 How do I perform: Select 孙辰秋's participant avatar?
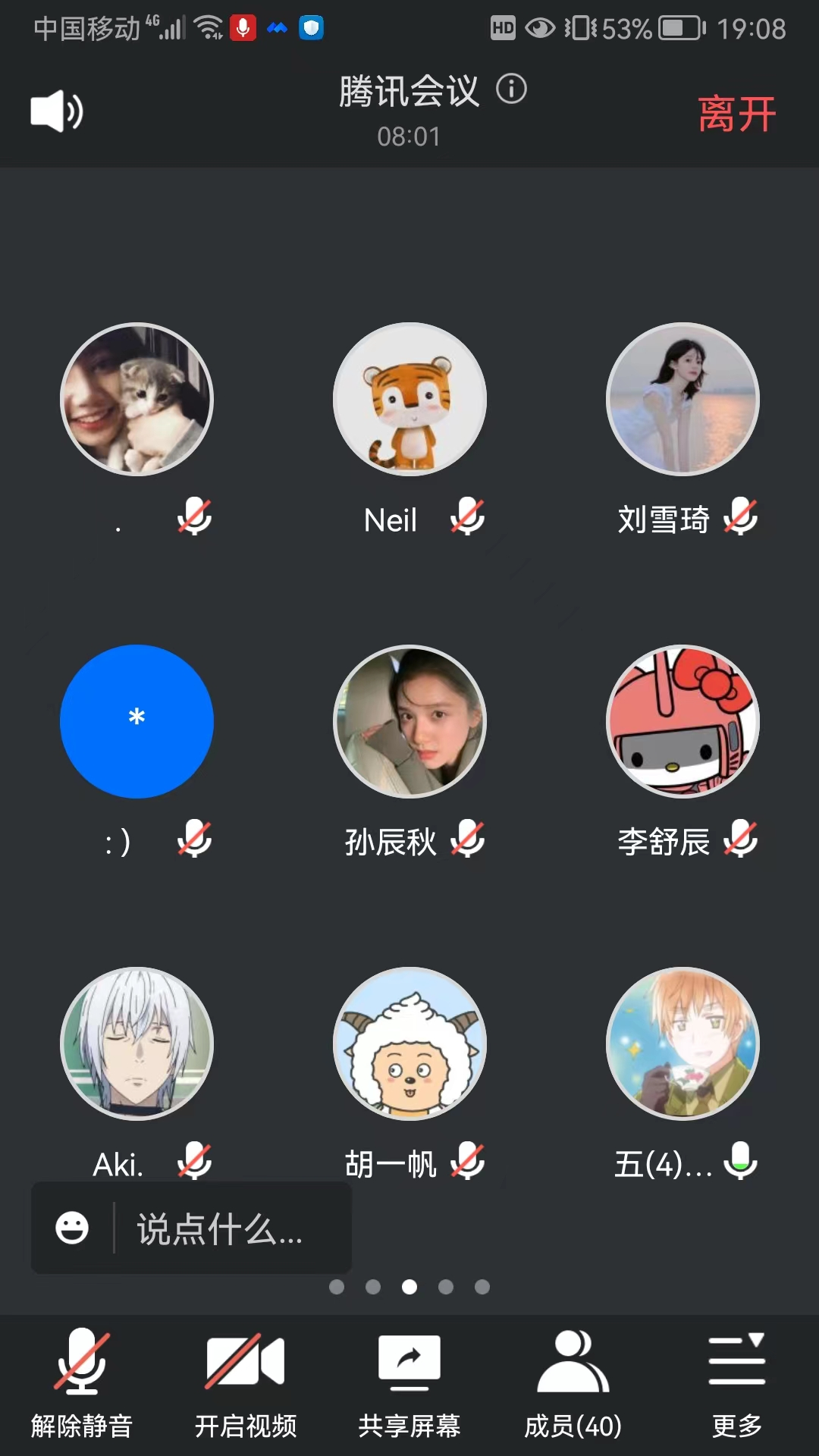pyautogui.click(x=409, y=722)
